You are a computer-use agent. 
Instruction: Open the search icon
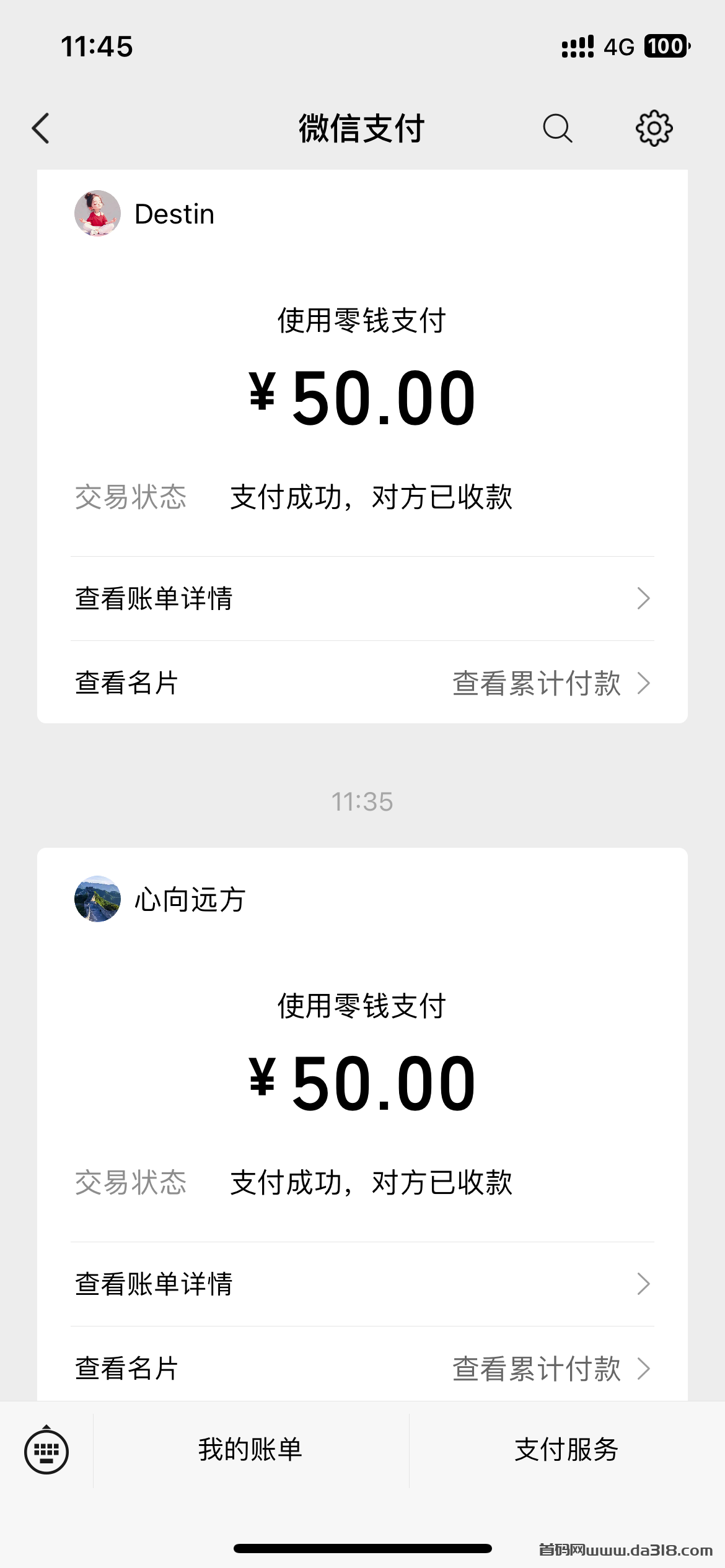(x=557, y=129)
